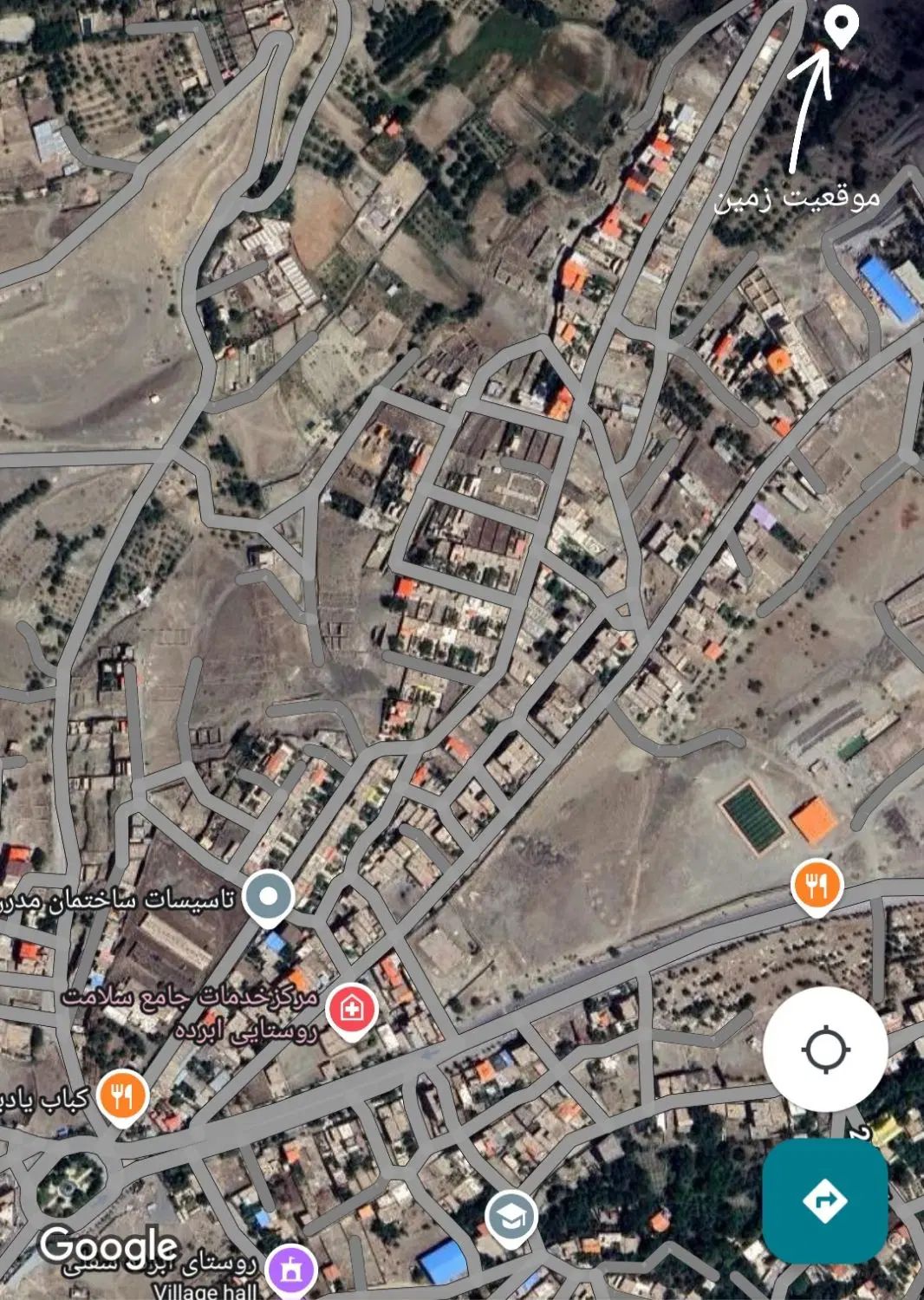This screenshot has width=924, height=1300.
Task: Open directions with the teal arrow button
Action: [824, 1200]
